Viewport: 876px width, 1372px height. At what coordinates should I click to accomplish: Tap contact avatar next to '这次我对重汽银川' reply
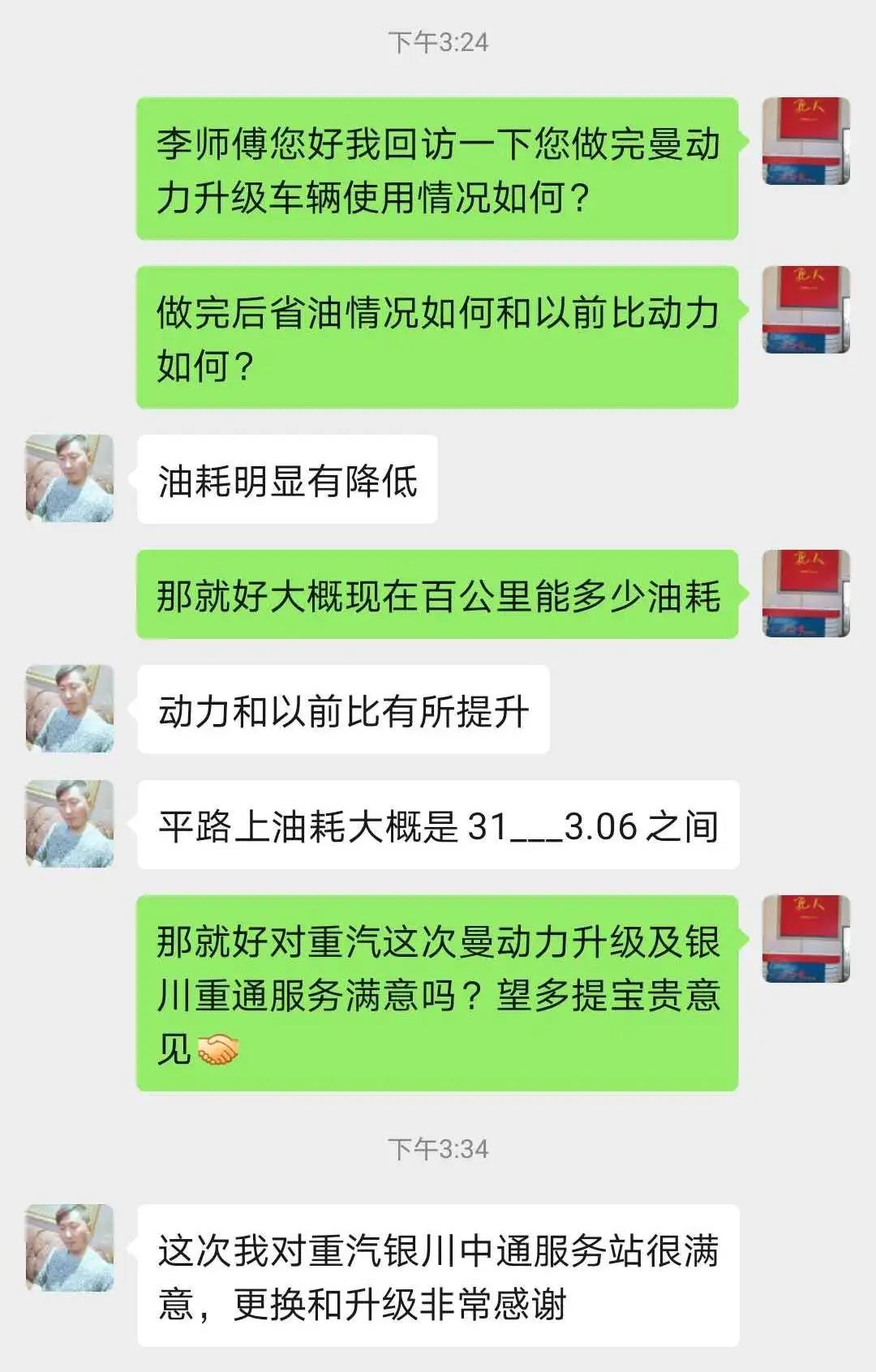[x=70, y=1248]
